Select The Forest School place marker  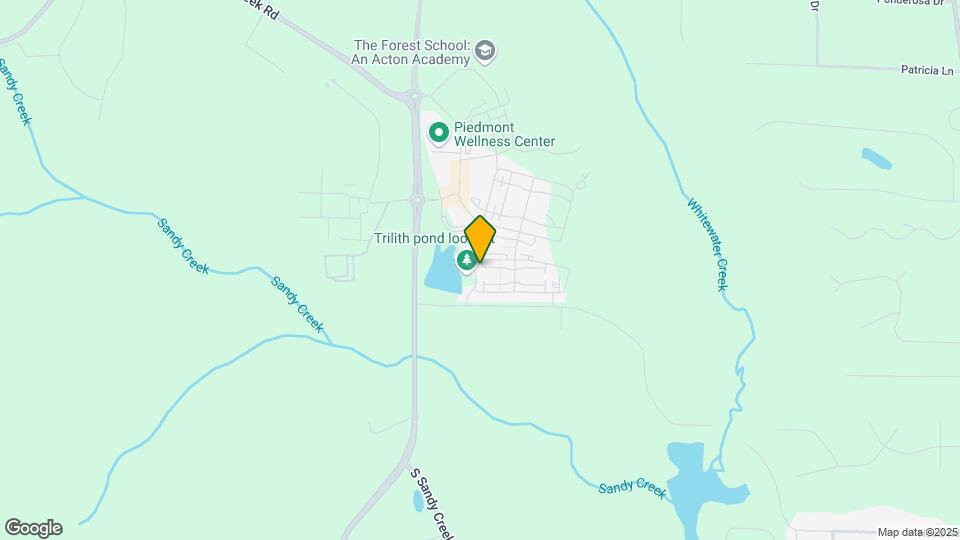485,51
